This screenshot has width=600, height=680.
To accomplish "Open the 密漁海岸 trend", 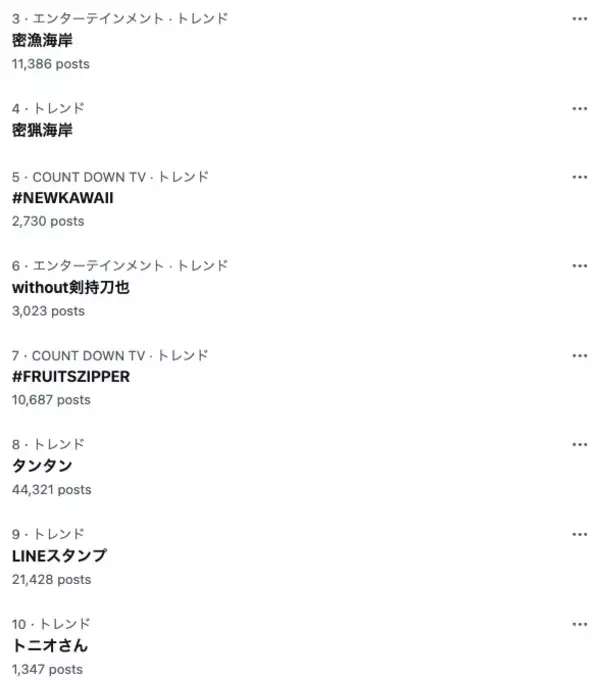I will click(x=42, y=41).
